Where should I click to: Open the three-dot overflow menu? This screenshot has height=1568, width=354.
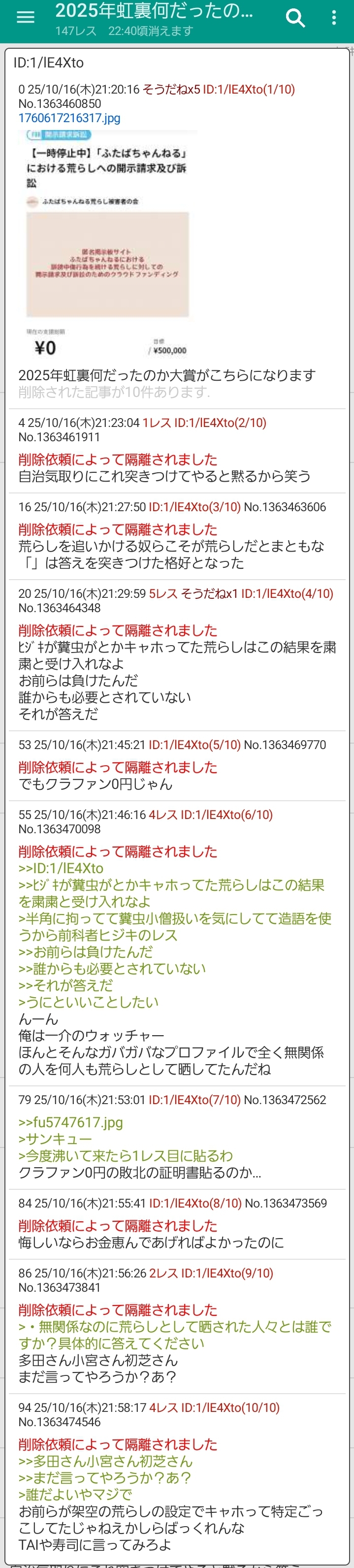pyautogui.click(x=333, y=18)
